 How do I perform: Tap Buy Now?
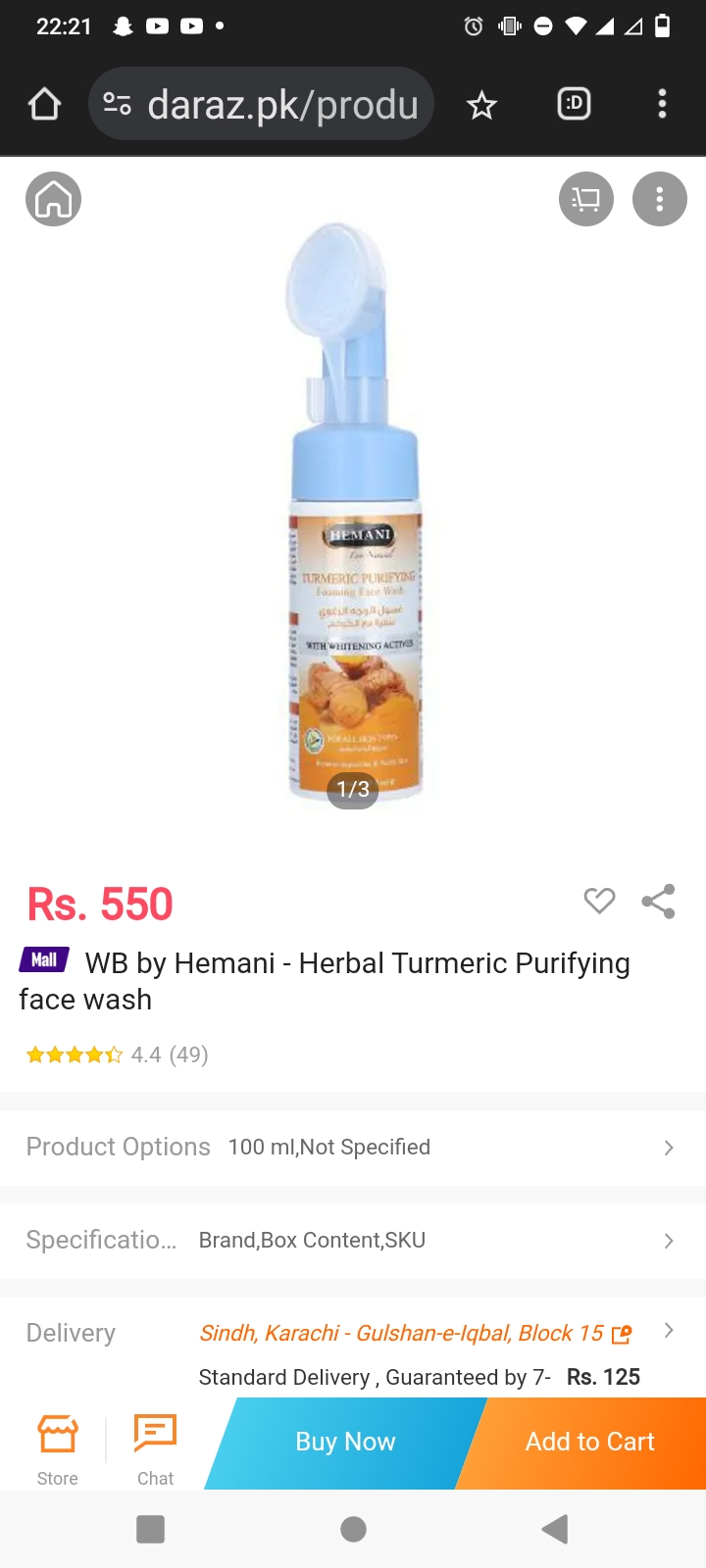tap(345, 1442)
